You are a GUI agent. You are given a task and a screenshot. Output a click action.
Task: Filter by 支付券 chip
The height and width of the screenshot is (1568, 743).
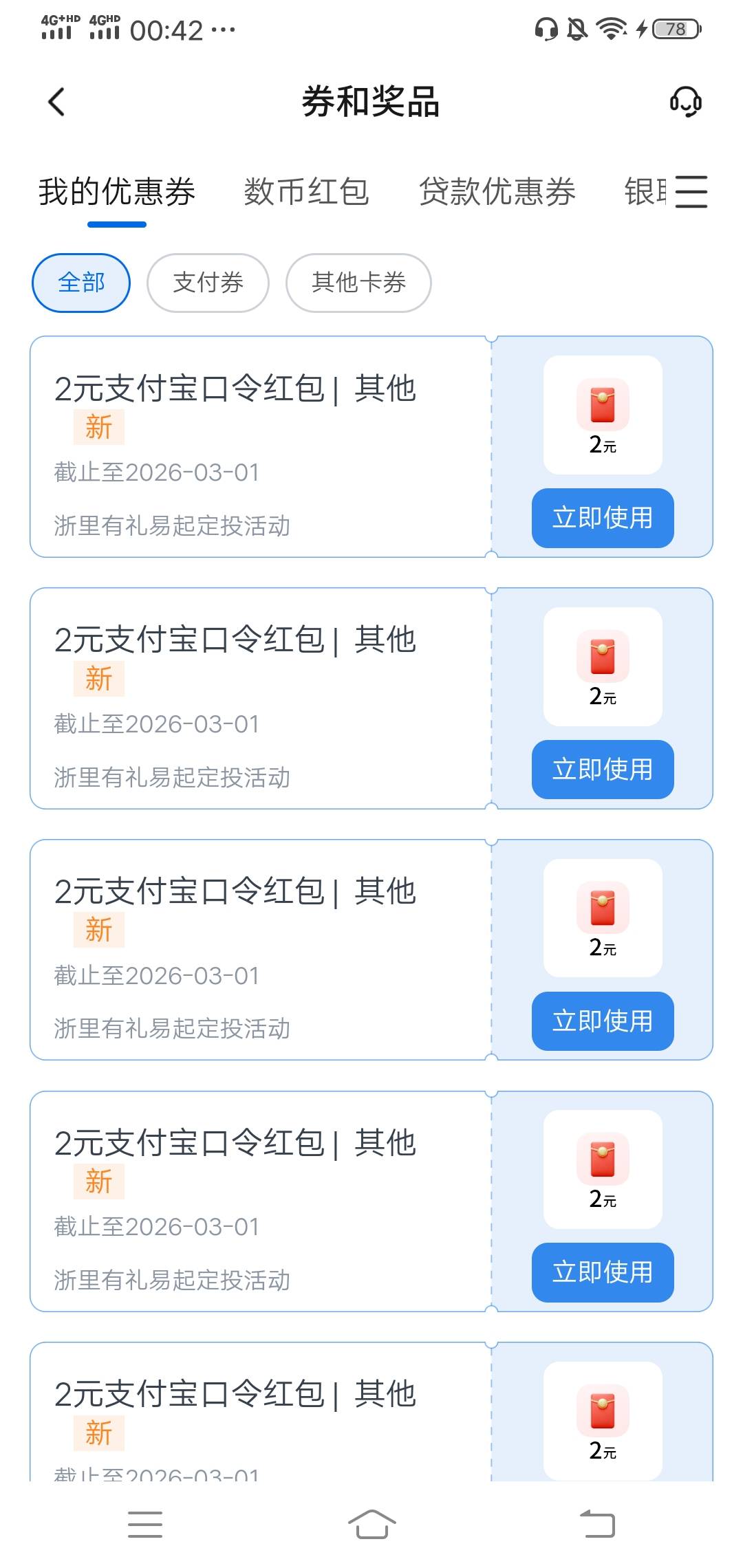[208, 283]
